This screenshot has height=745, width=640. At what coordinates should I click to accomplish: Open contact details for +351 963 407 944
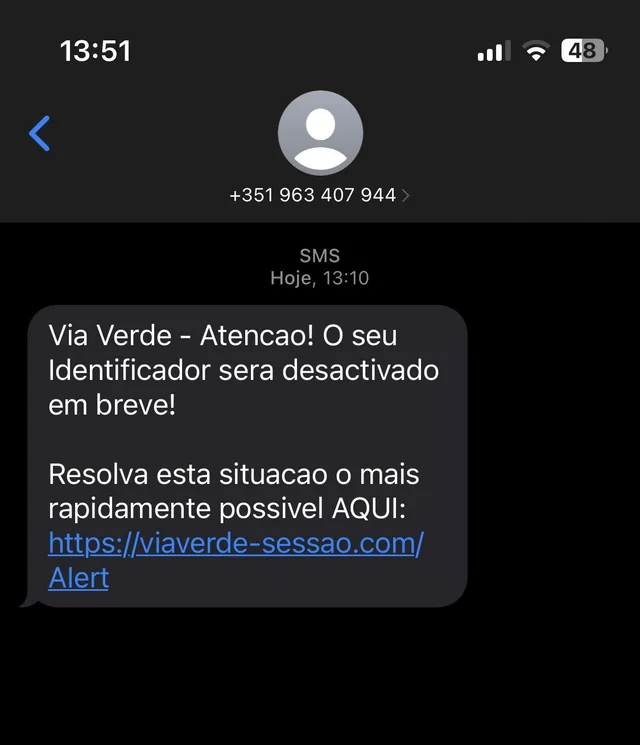point(319,195)
